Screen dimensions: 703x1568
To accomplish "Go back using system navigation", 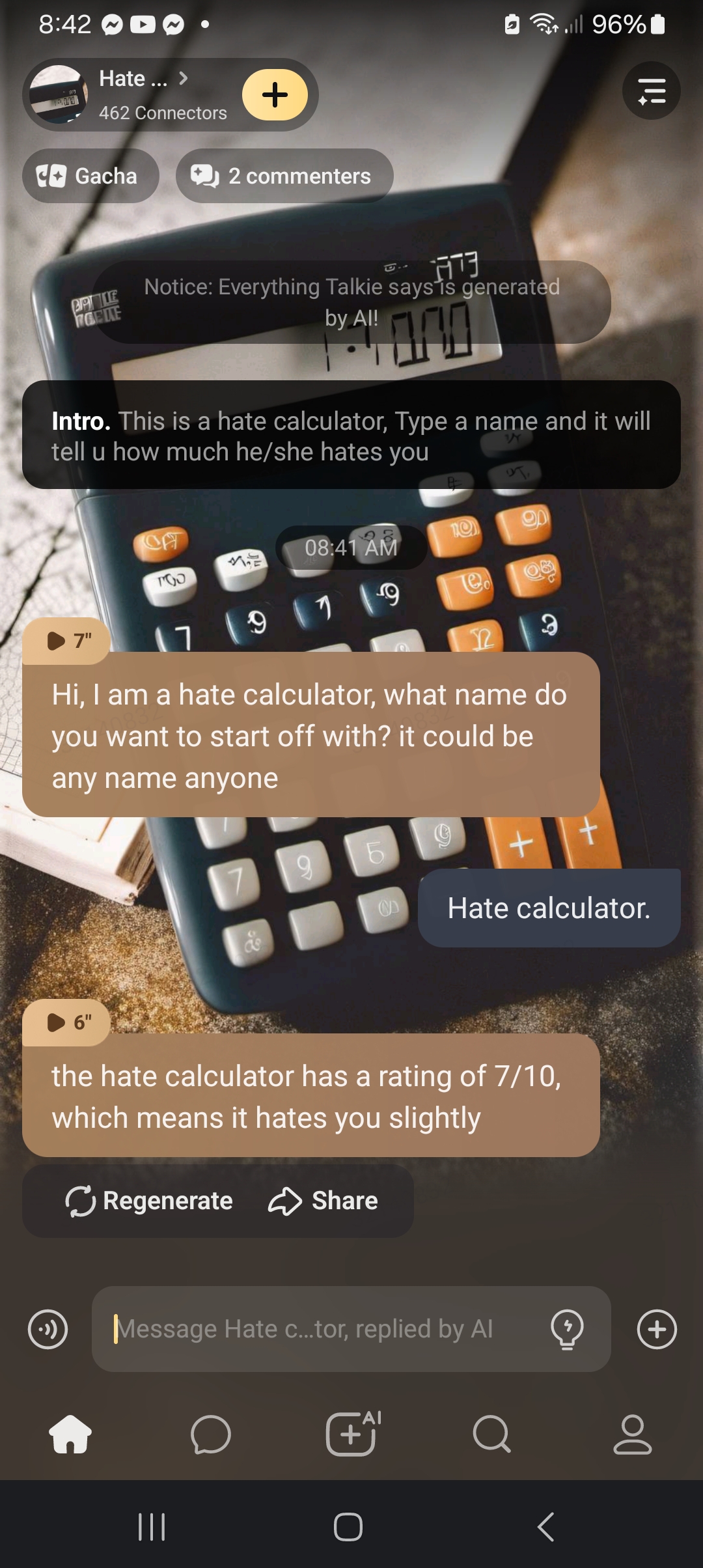I will click(x=545, y=1526).
